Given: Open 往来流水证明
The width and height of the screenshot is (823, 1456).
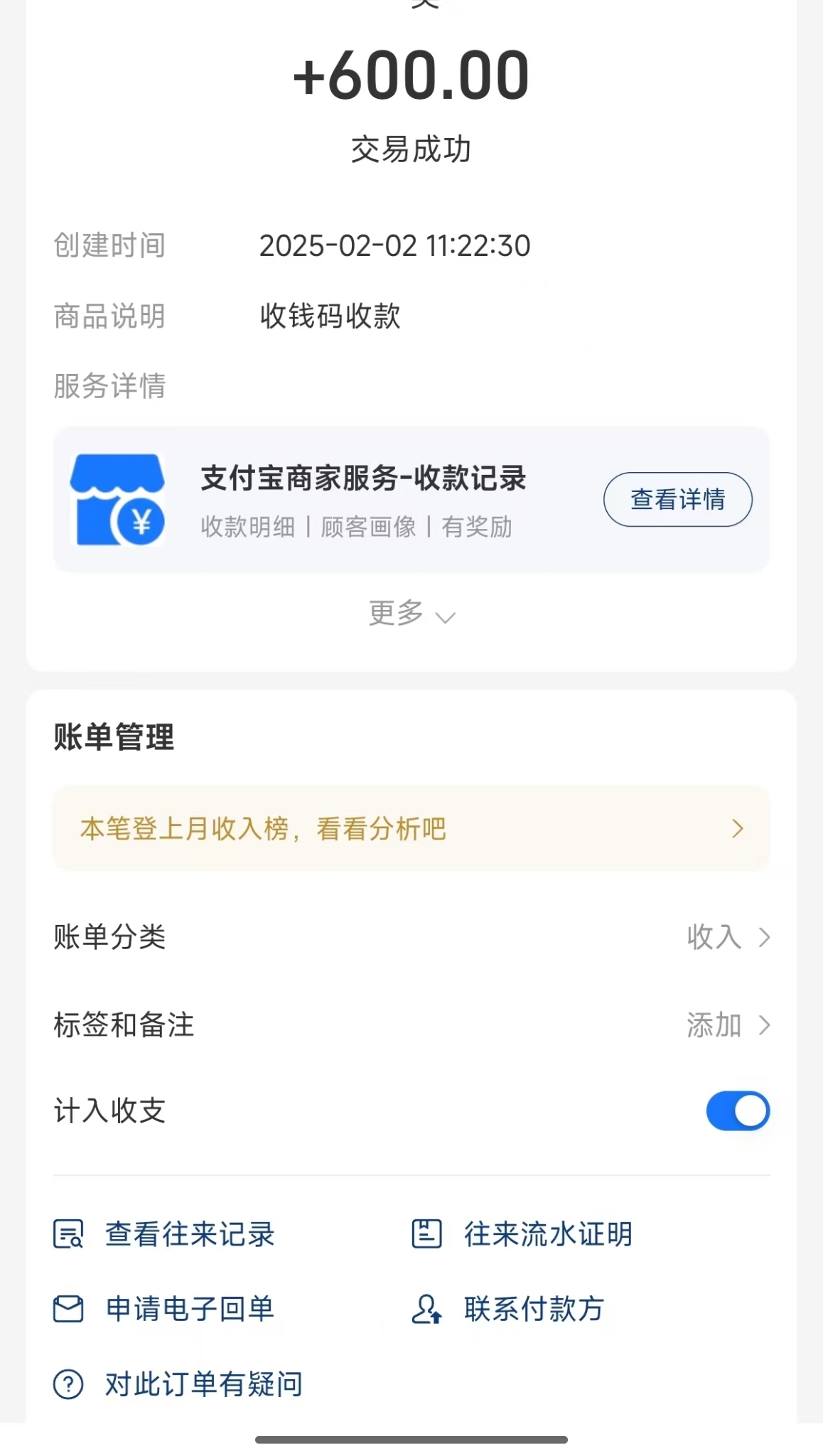Looking at the screenshot, I should point(522,1234).
